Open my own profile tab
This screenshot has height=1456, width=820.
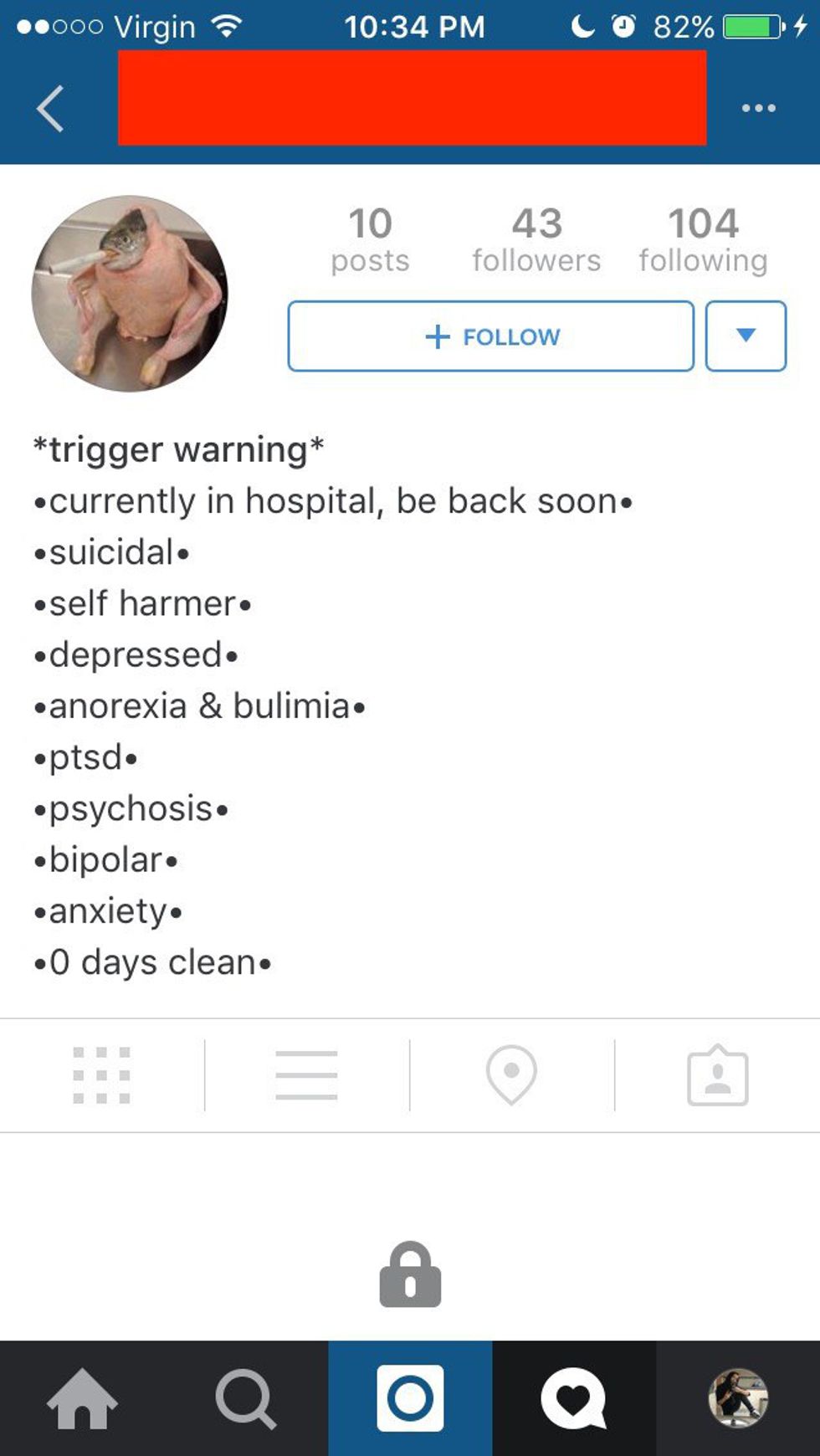(x=737, y=1398)
